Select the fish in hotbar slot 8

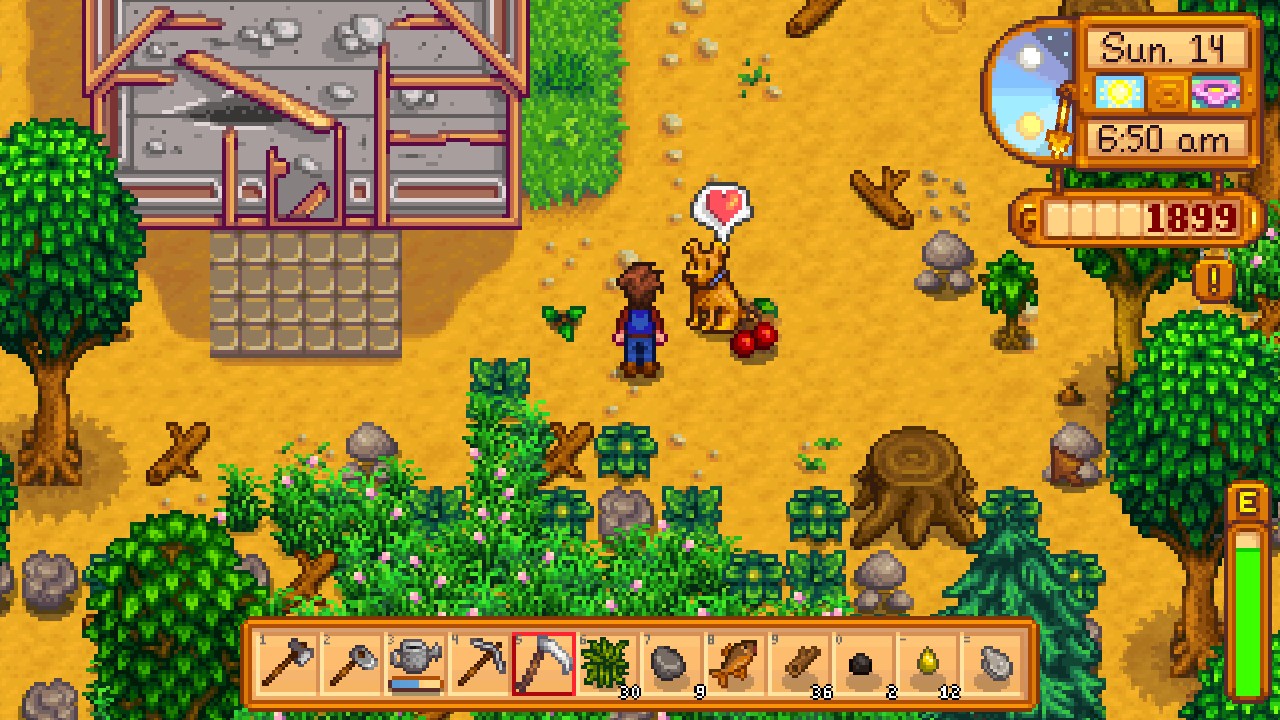click(736, 663)
